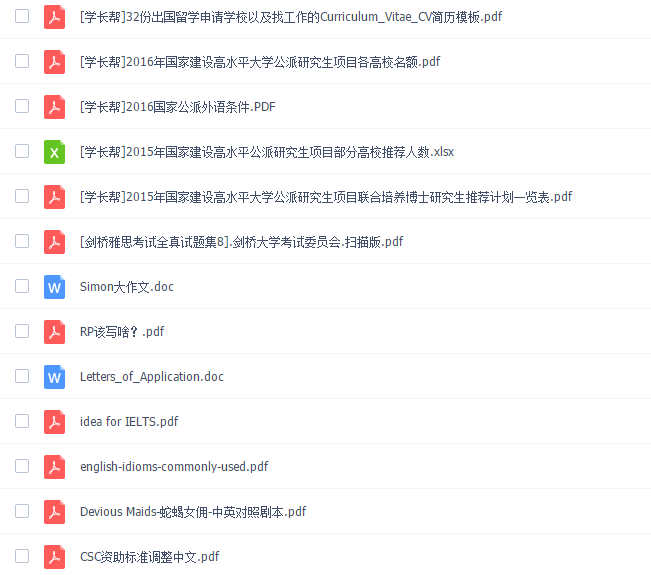Open the 32份出国留学申请 CV简历模板.pdf file
This screenshot has width=651, height=575.
click(290, 17)
